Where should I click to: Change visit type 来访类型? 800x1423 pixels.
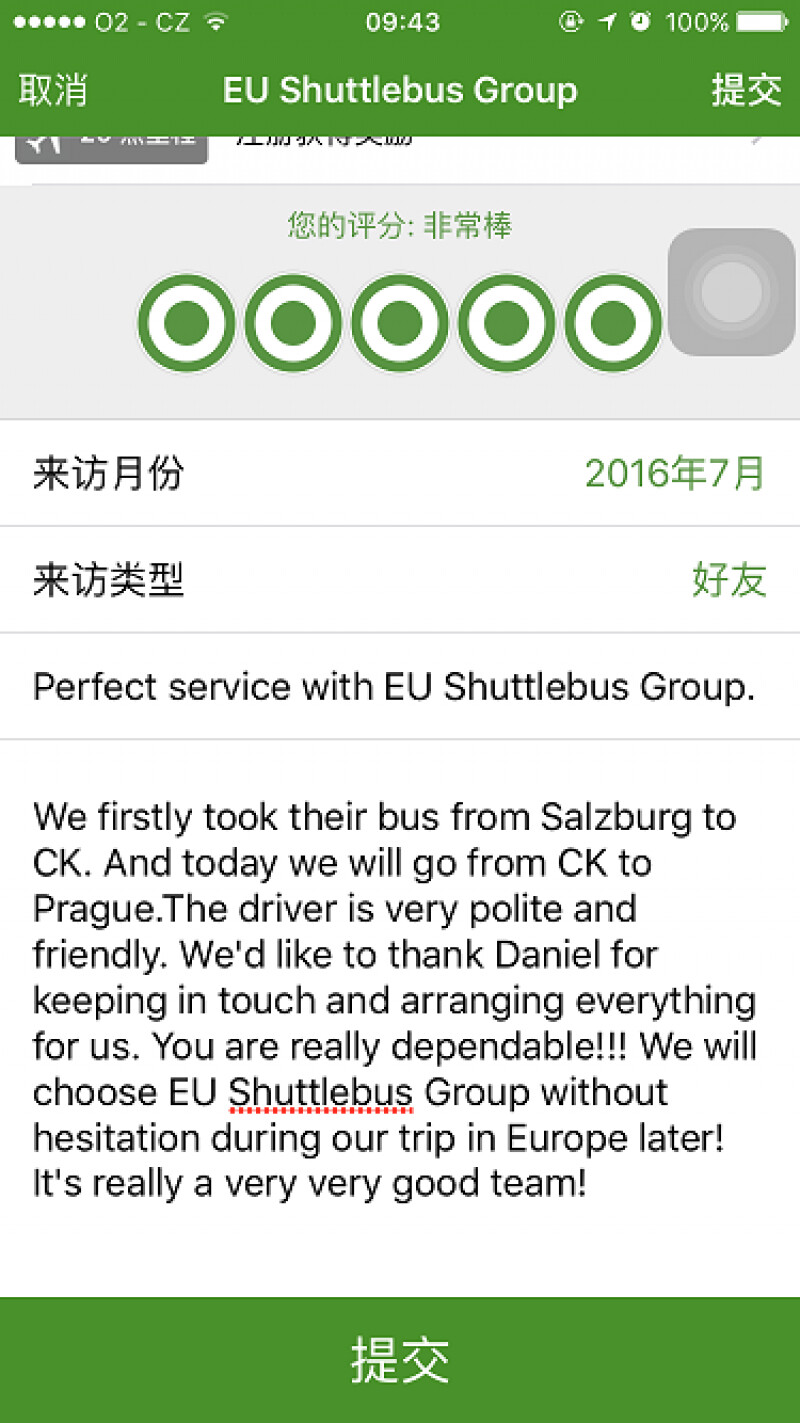click(x=400, y=580)
